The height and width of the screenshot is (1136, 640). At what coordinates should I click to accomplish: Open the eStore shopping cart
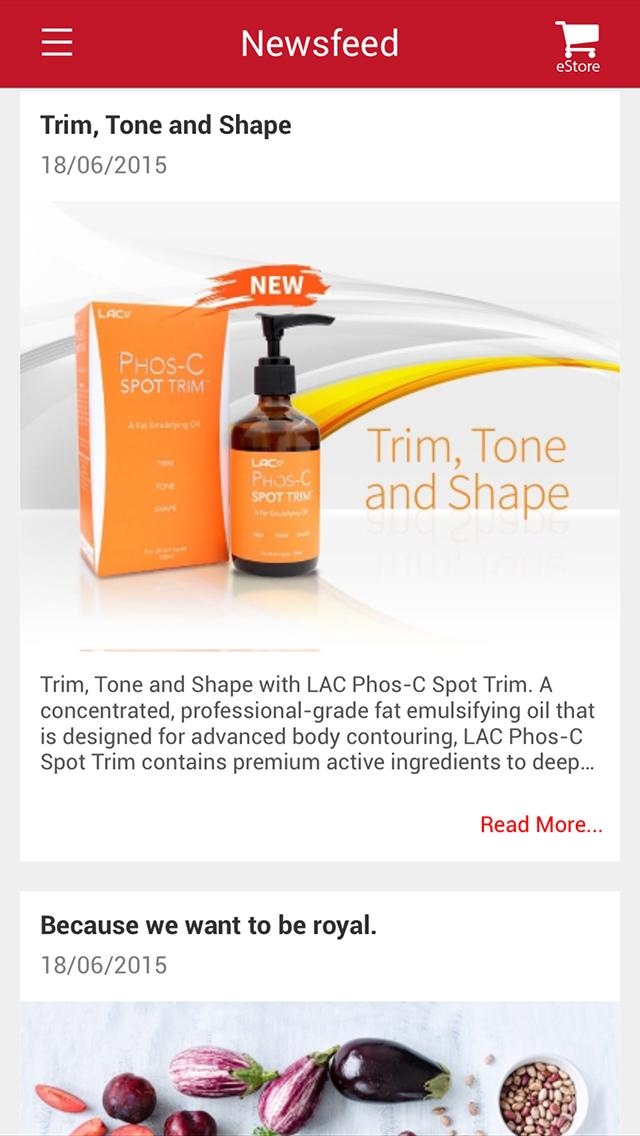coord(578,45)
